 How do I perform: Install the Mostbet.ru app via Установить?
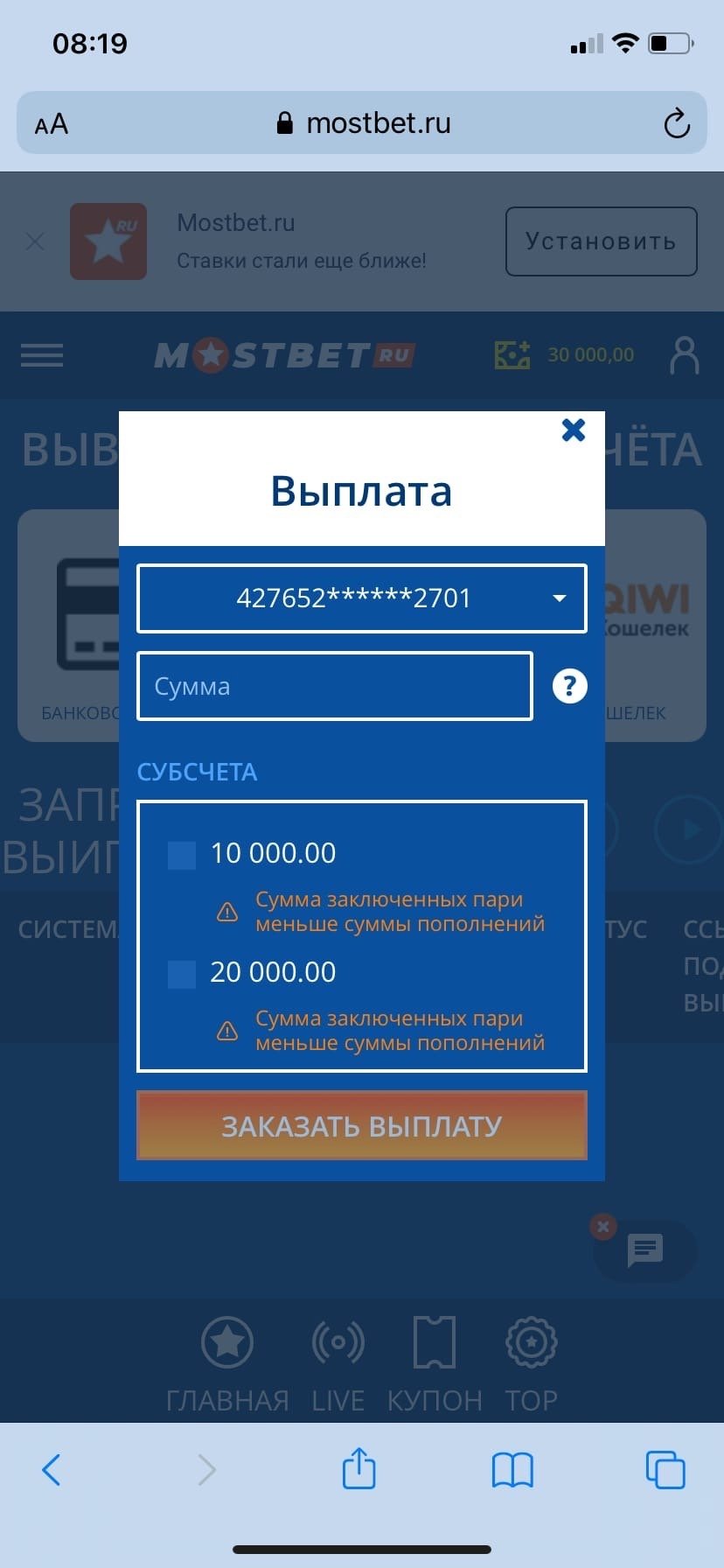(x=601, y=241)
